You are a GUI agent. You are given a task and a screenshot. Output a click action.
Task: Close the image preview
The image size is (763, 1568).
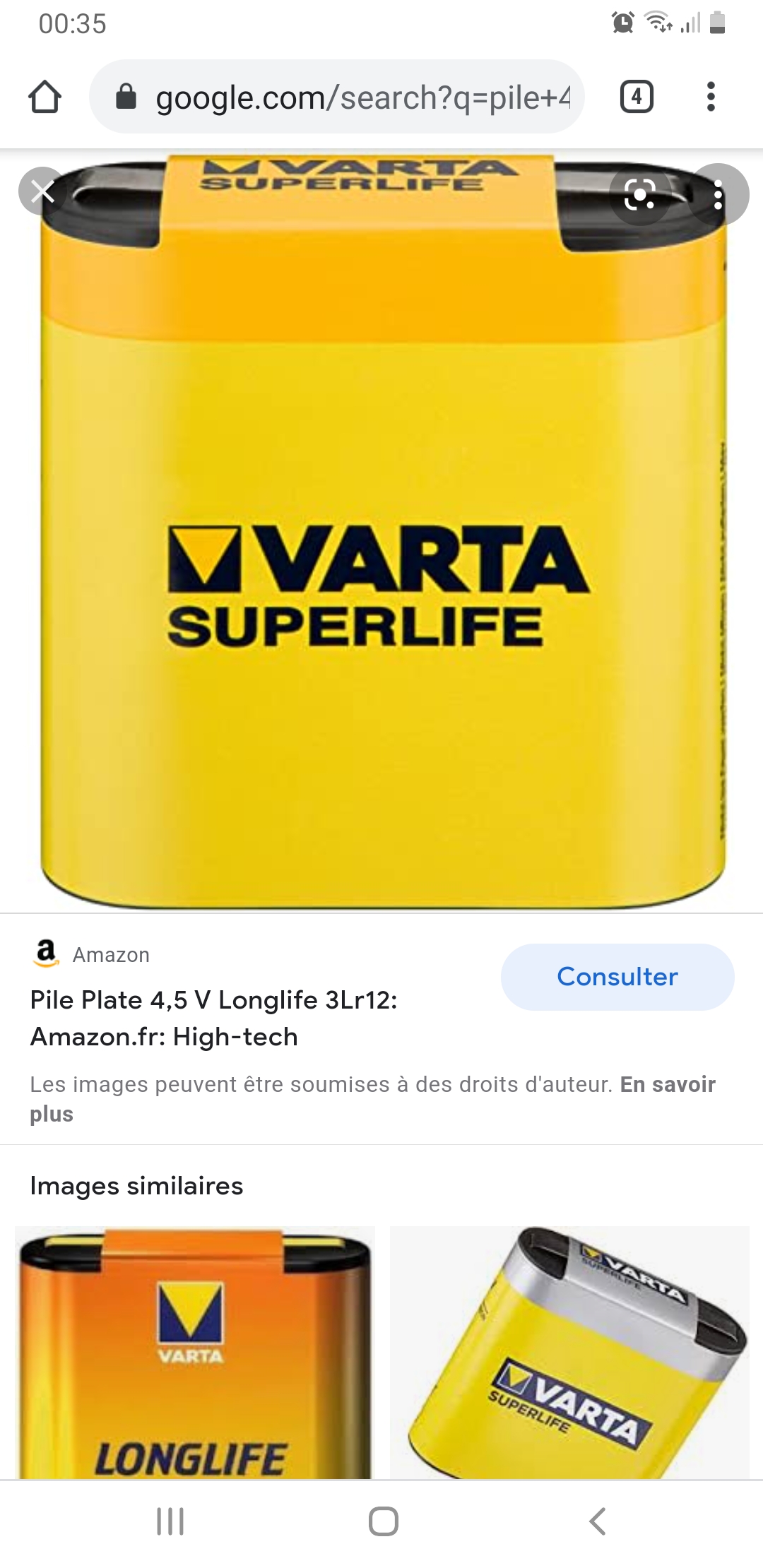(x=42, y=191)
